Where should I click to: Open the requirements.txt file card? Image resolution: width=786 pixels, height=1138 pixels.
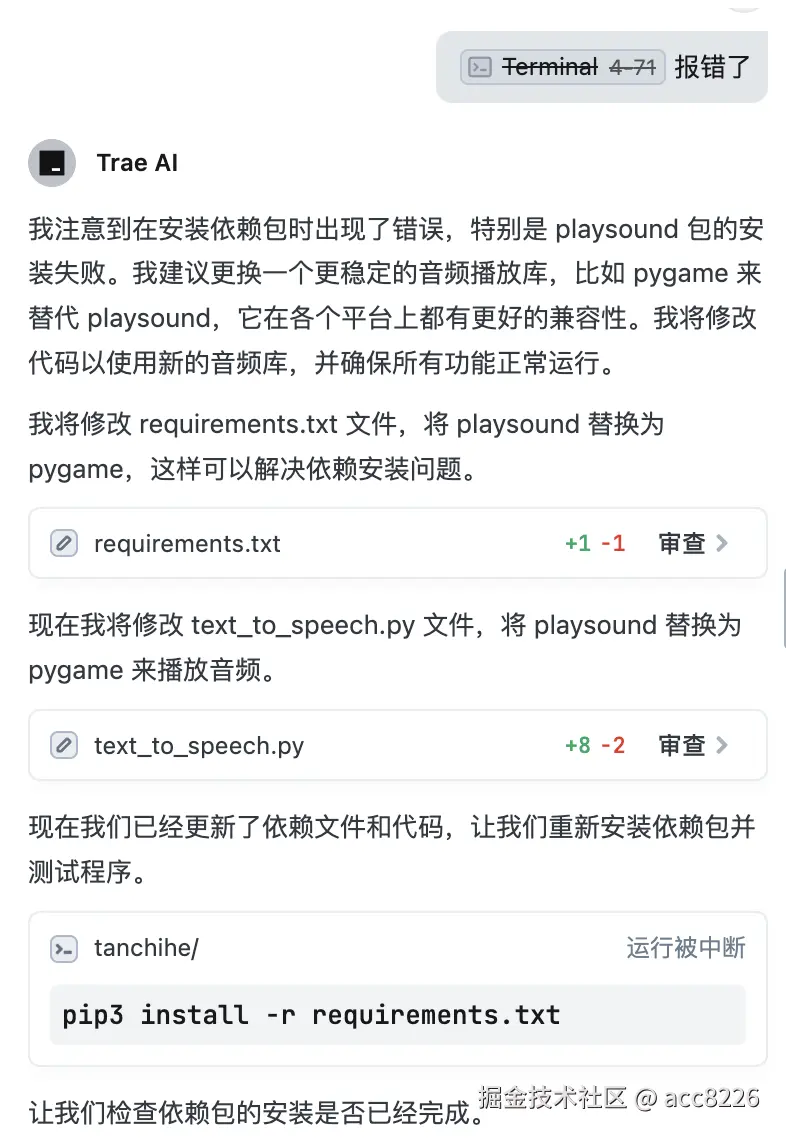tap(187, 544)
